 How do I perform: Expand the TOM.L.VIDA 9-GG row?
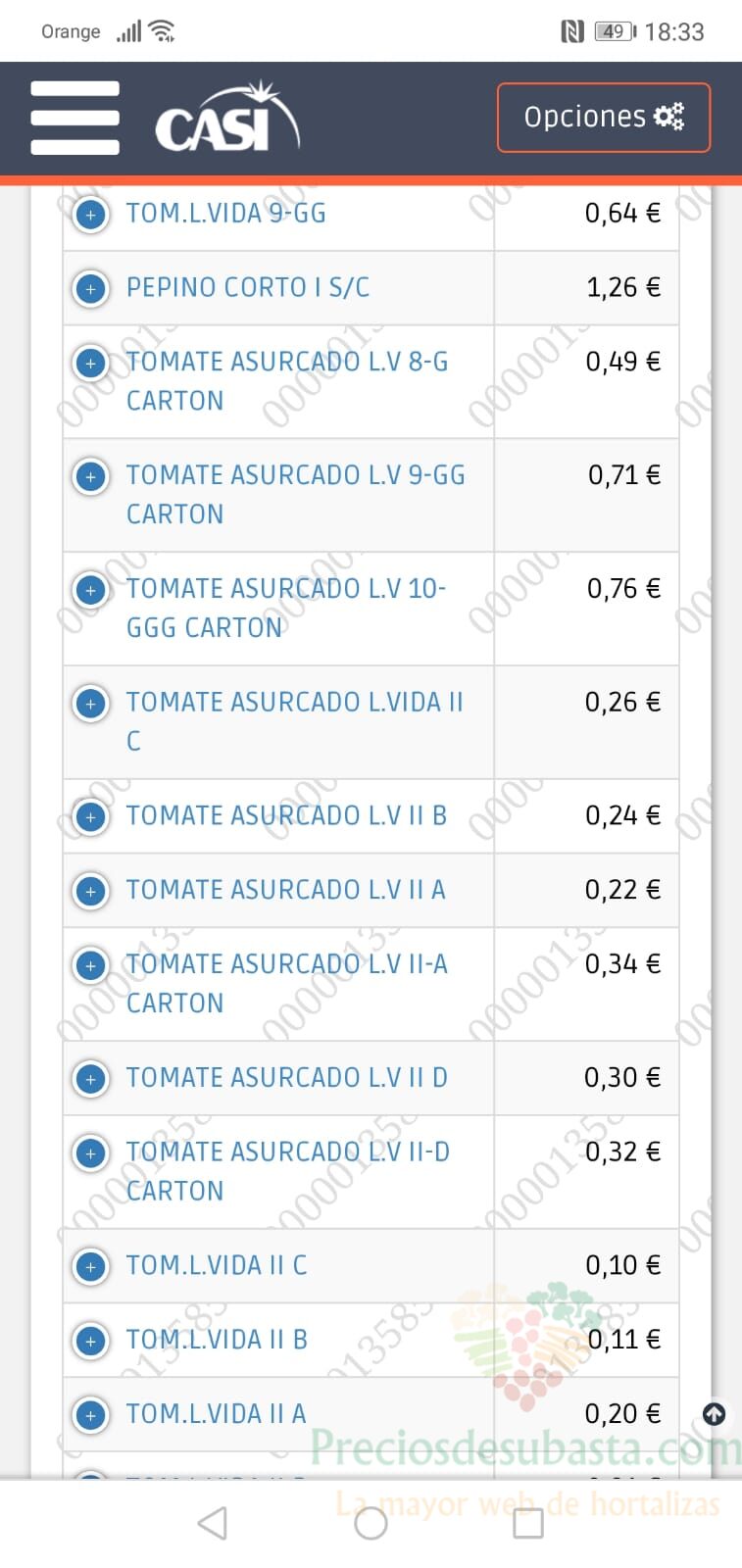coord(91,214)
